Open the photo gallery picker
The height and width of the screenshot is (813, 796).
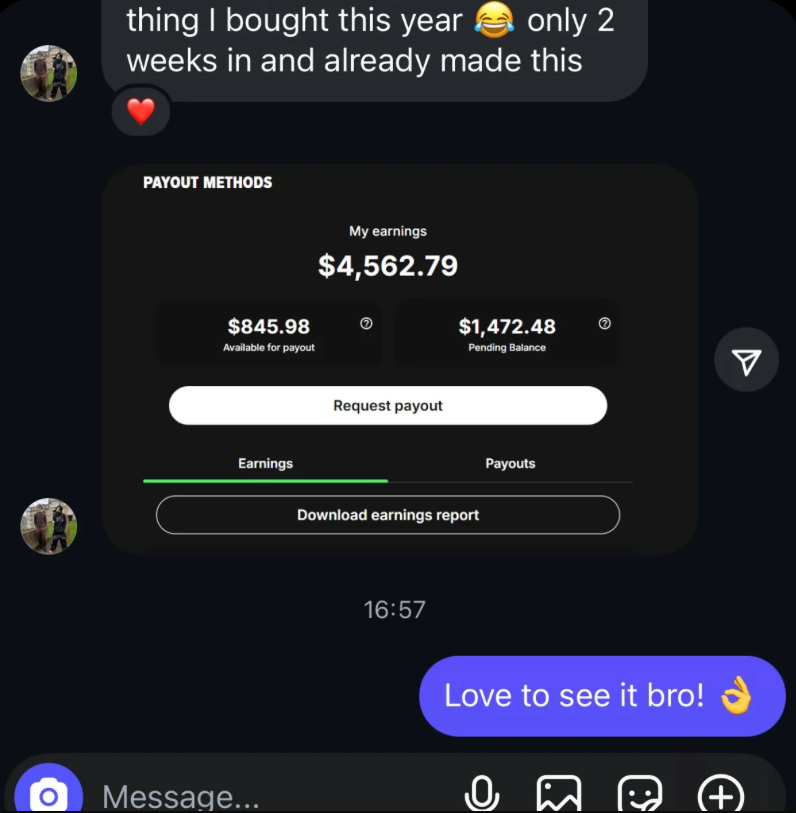559,794
